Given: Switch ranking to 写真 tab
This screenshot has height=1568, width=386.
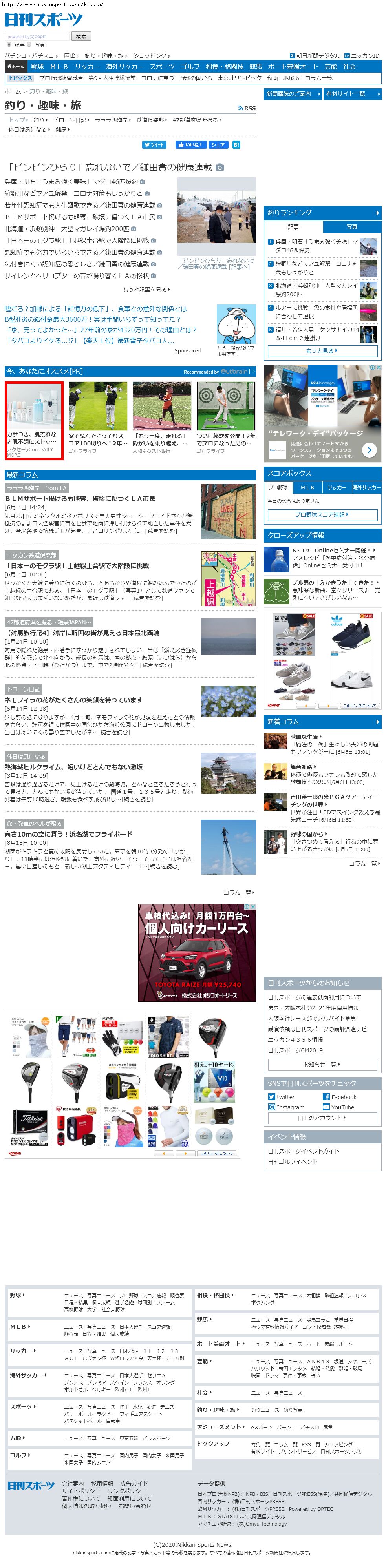Looking at the screenshot, I should click(x=352, y=226).
